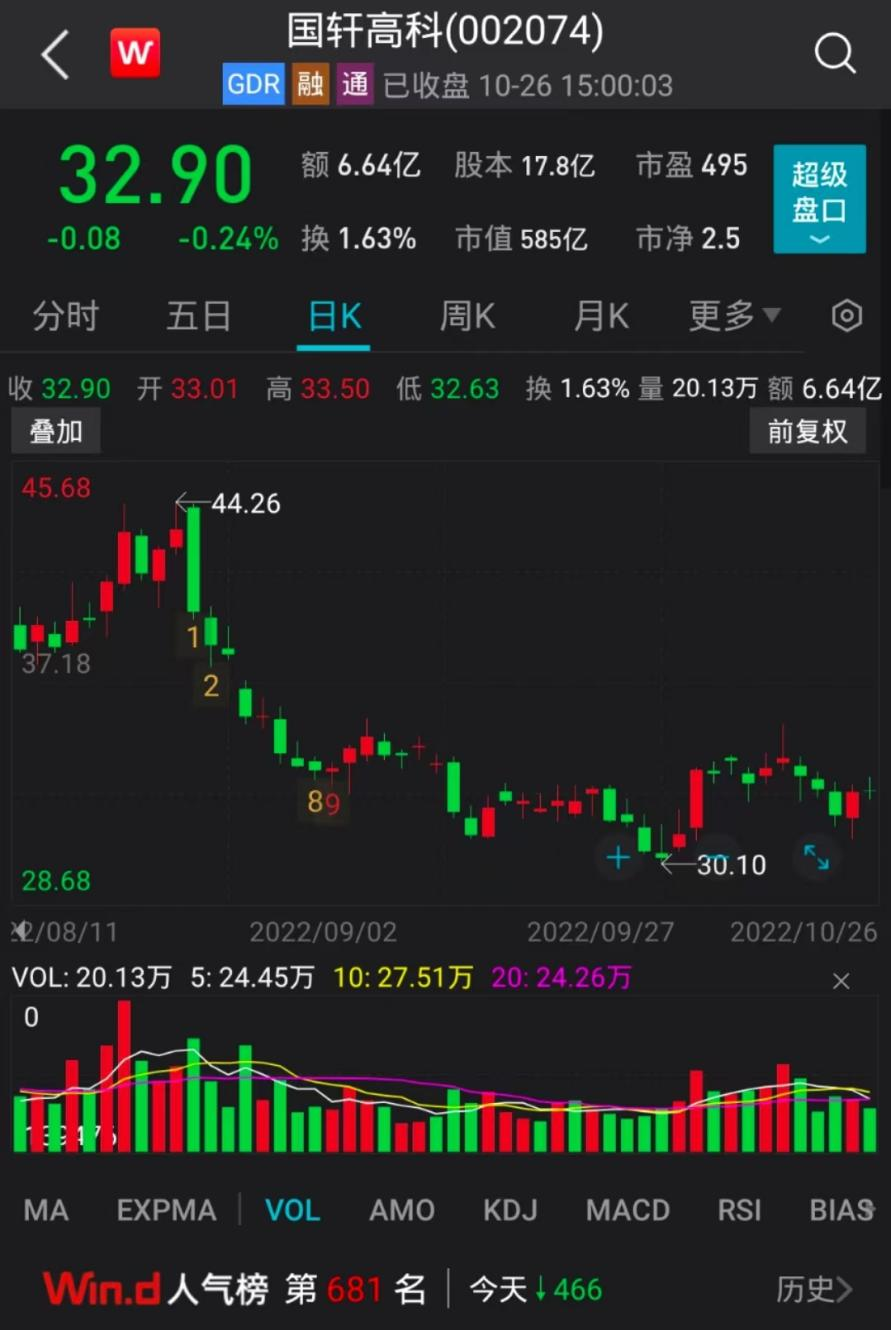Screen dimensions: 891x1330
Task: Tap the 叠加 overlay button
Action: pos(56,432)
